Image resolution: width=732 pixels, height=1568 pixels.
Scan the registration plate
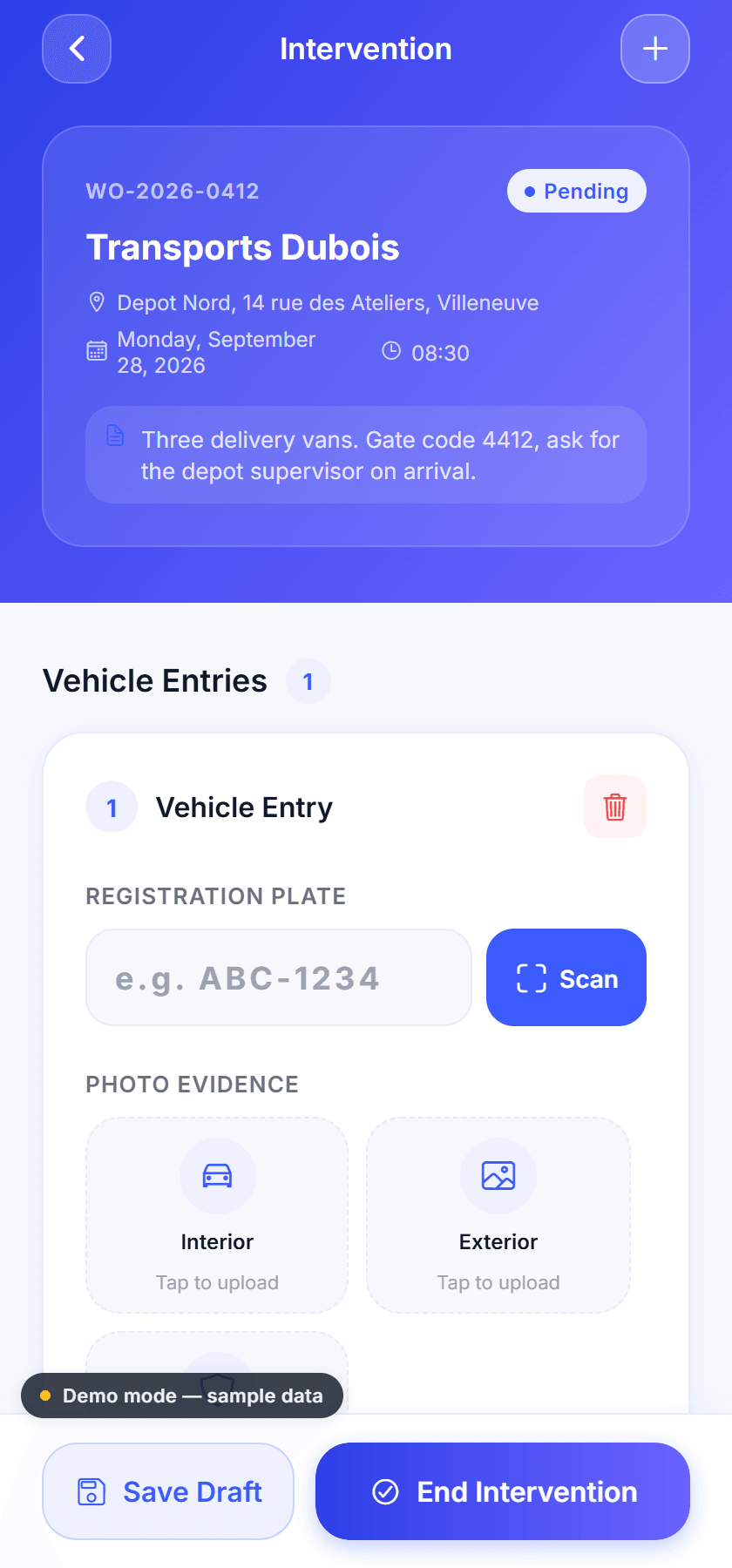pos(566,977)
